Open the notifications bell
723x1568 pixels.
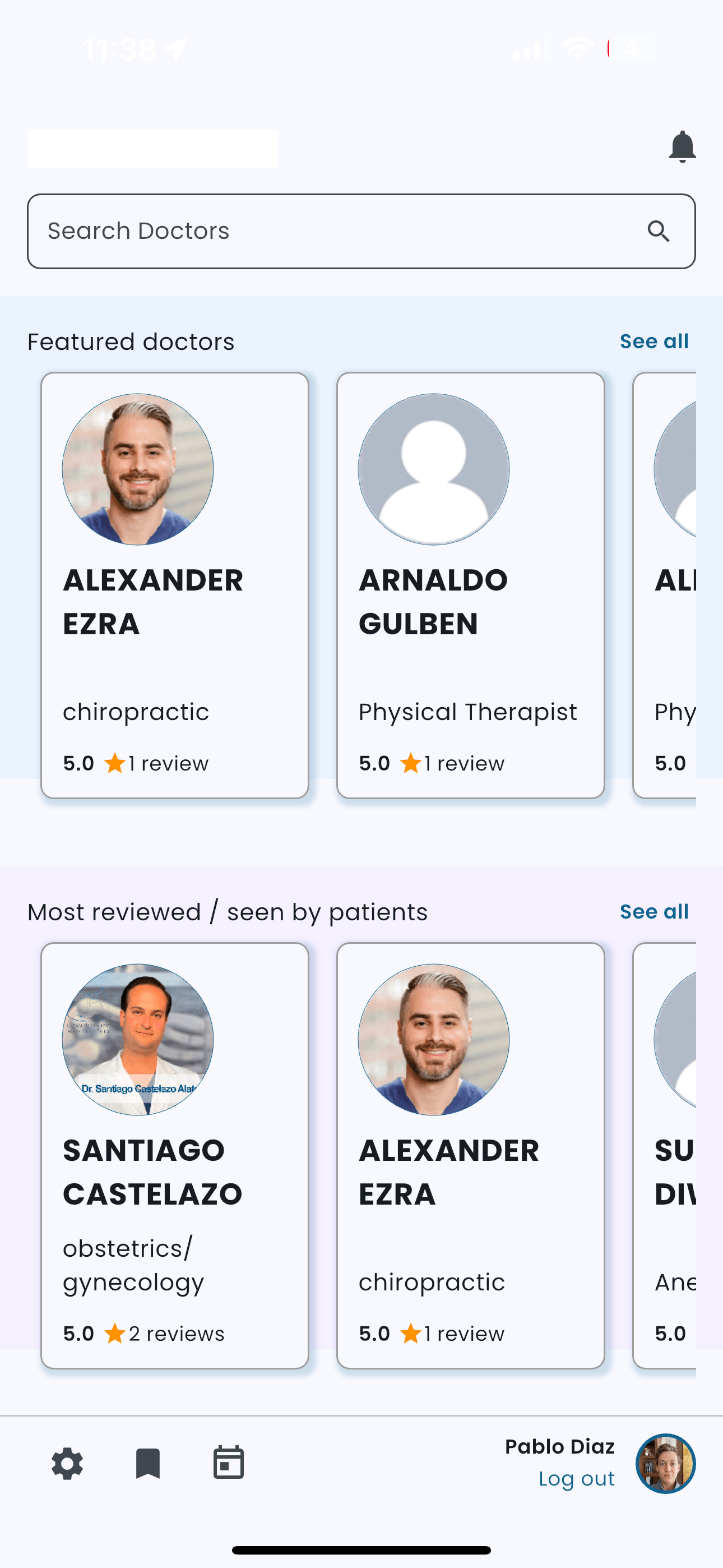click(682, 147)
